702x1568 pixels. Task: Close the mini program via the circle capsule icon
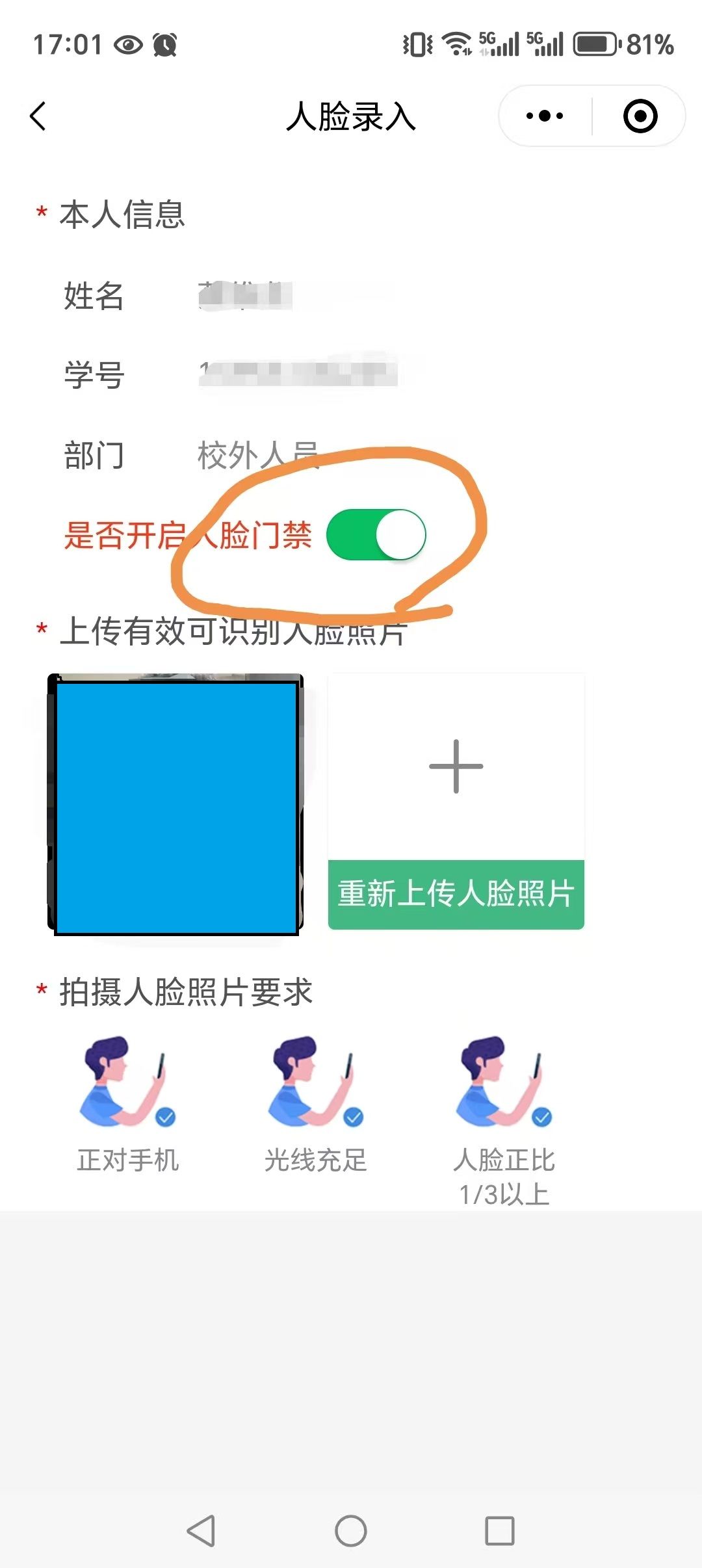point(640,115)
